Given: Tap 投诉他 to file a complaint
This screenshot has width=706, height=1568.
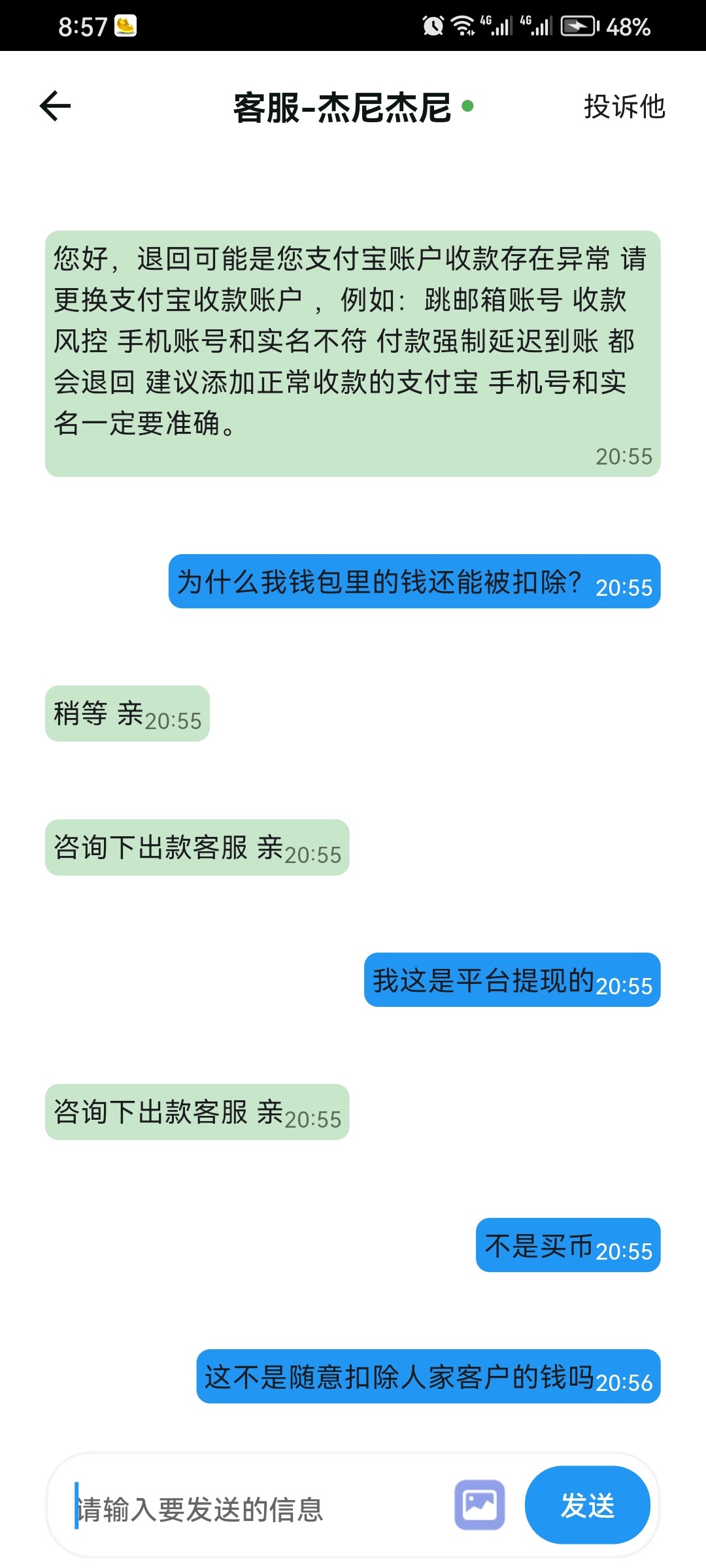Looking at the screenshot, I should (x=624, y=106).
